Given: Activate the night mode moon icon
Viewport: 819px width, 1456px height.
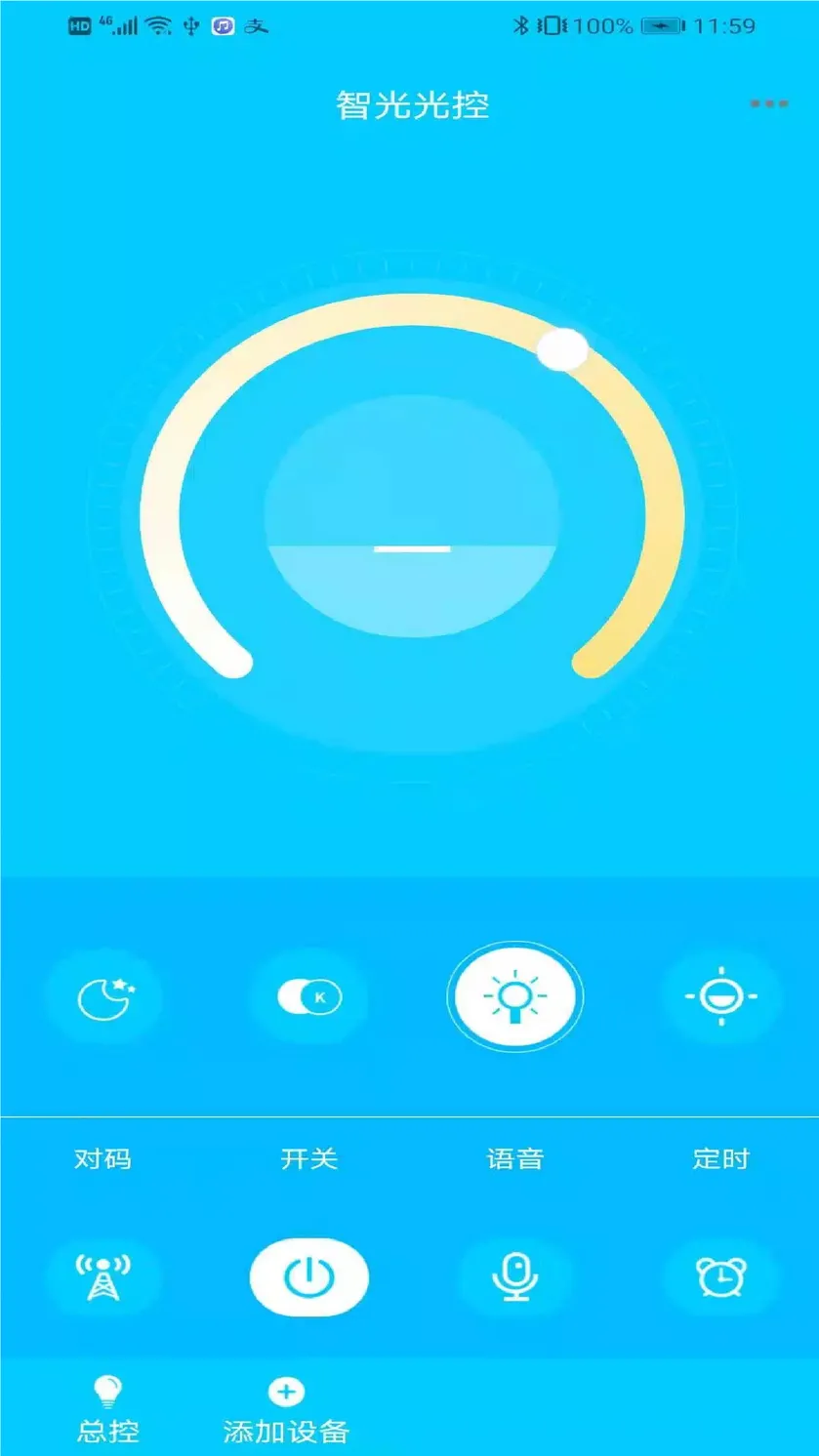Looking at the screenshot, I should point(105,997).
